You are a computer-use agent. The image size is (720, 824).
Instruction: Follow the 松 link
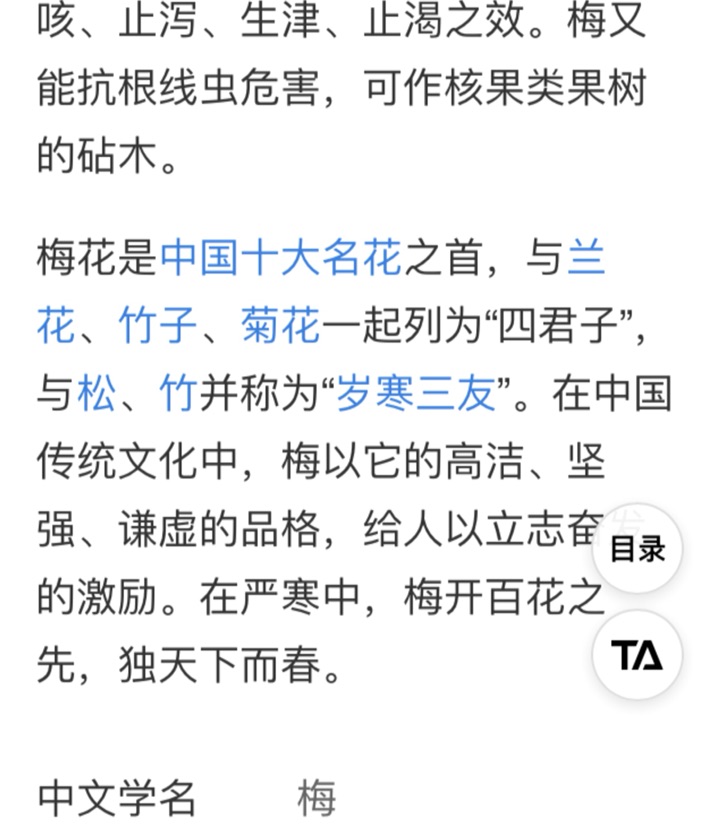point(96,394)
